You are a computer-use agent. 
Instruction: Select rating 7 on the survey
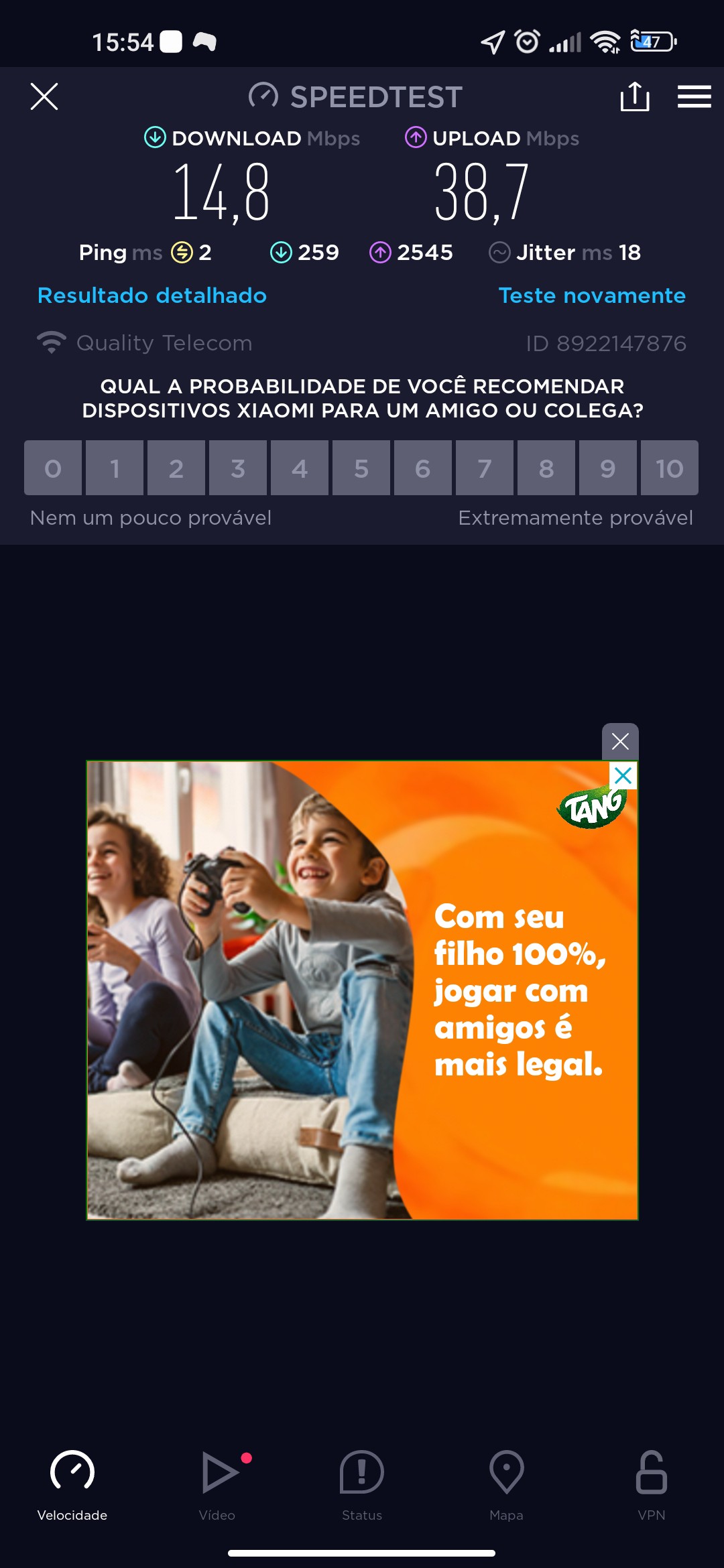(485, 468)
